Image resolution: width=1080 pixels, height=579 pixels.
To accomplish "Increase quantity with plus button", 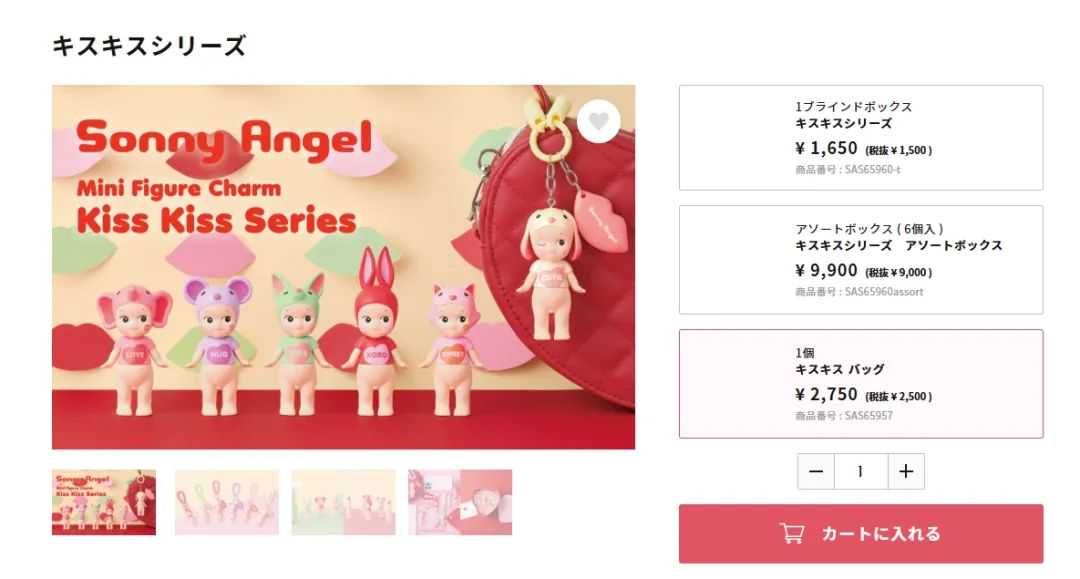I will pyautogui.click(x=906, y=472).
